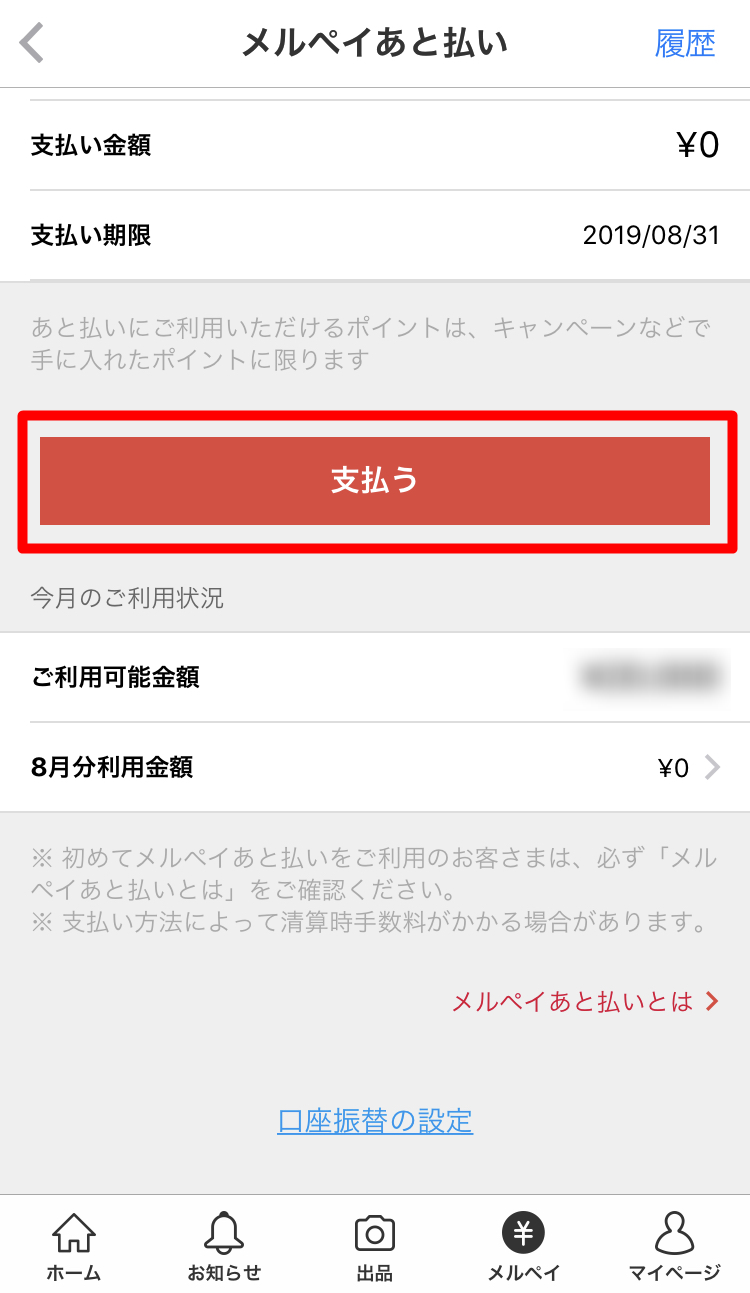Go back using the arrow
Screen dimensions: 750x1293
(33, 43)
